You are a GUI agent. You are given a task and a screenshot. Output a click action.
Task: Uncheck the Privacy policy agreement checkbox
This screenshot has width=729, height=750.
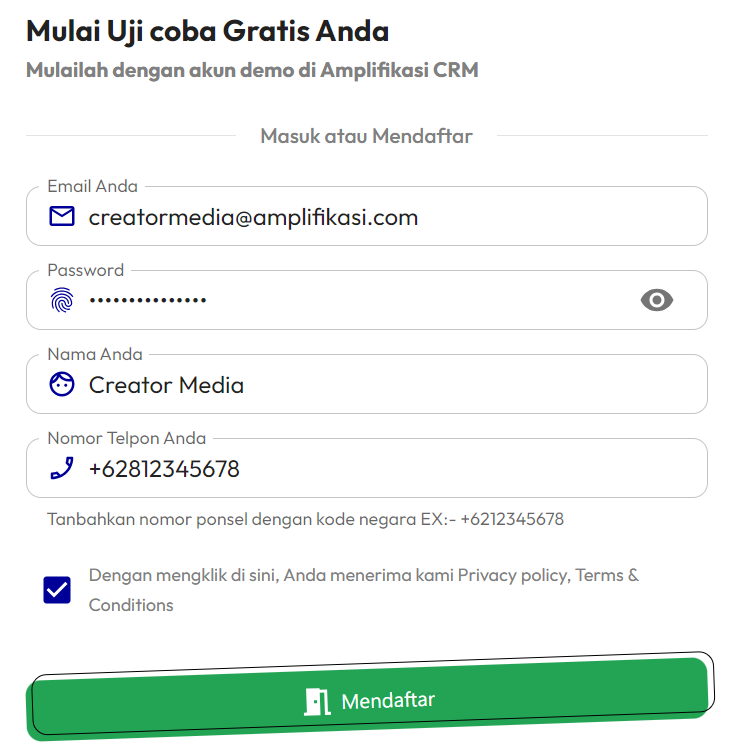(x=57, y=590)
